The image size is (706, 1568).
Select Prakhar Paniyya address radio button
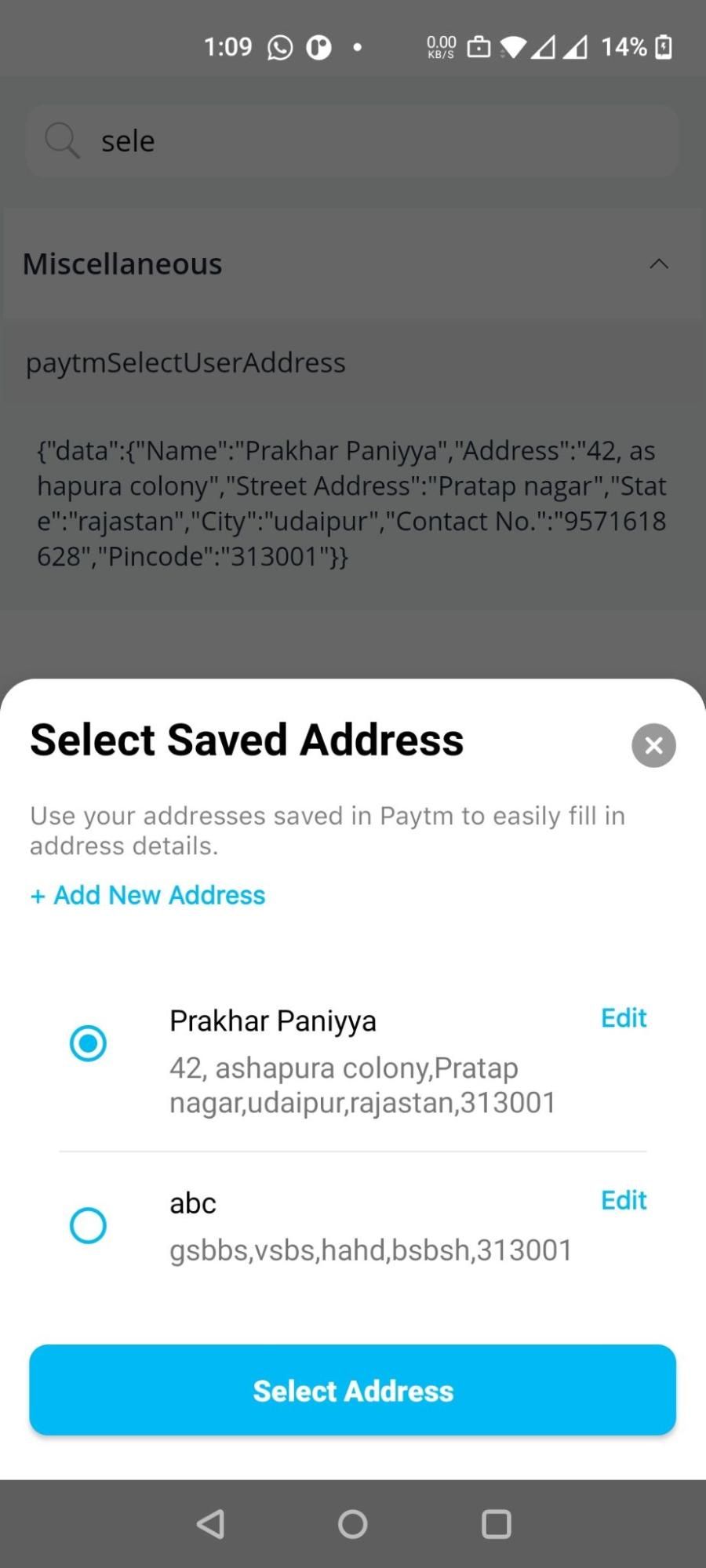(x=88, y=1043)
